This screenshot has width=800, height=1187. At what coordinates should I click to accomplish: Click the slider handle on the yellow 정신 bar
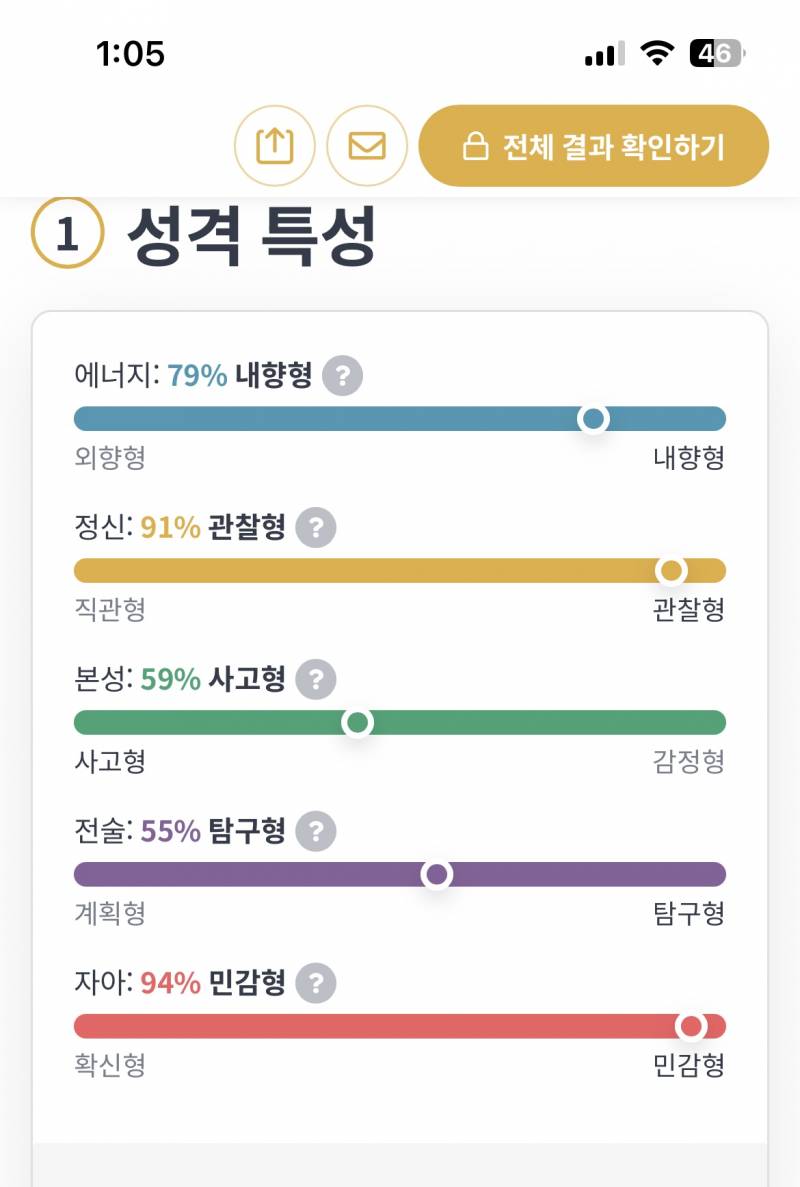(x=672, y=571)
